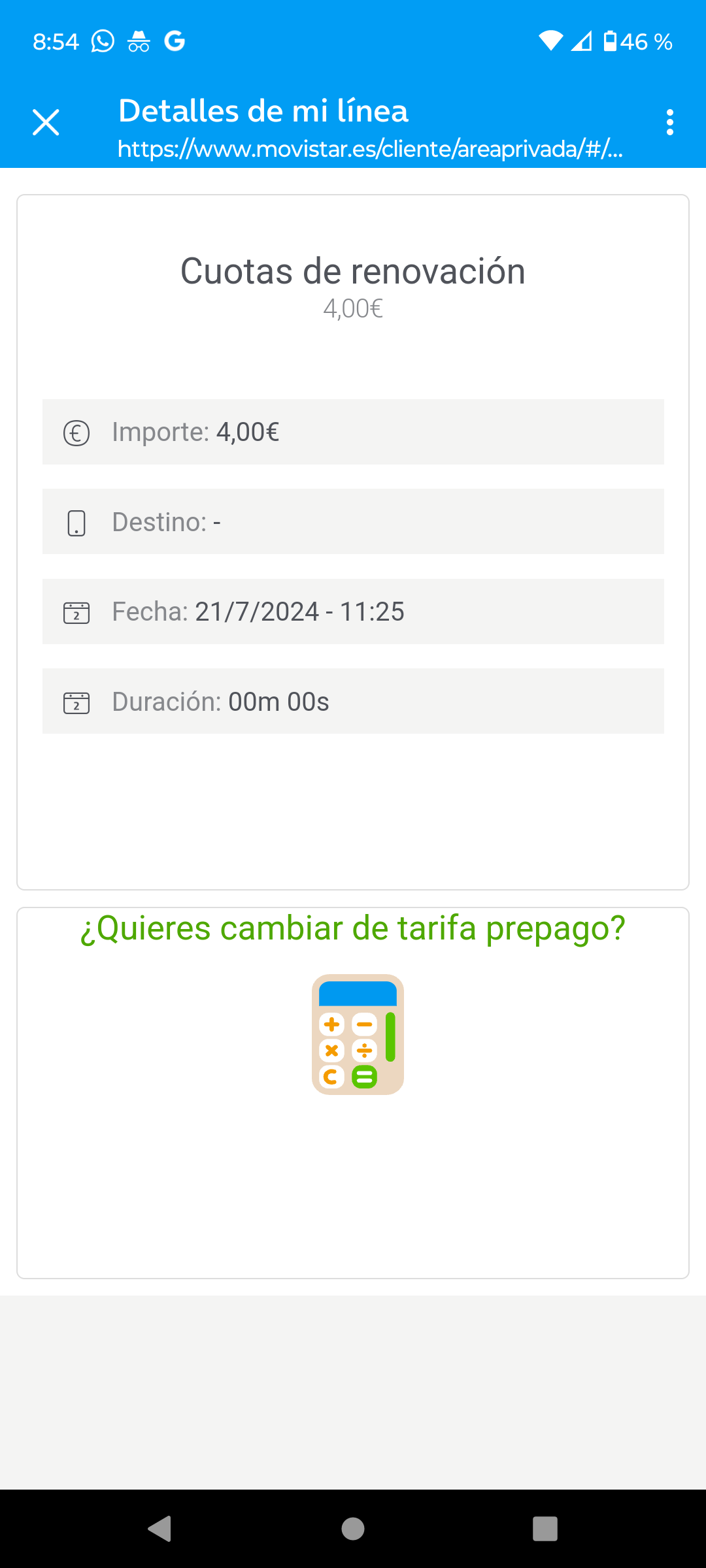
Task: Tap the battery indicator showing 46%
Action: (632, 41)
